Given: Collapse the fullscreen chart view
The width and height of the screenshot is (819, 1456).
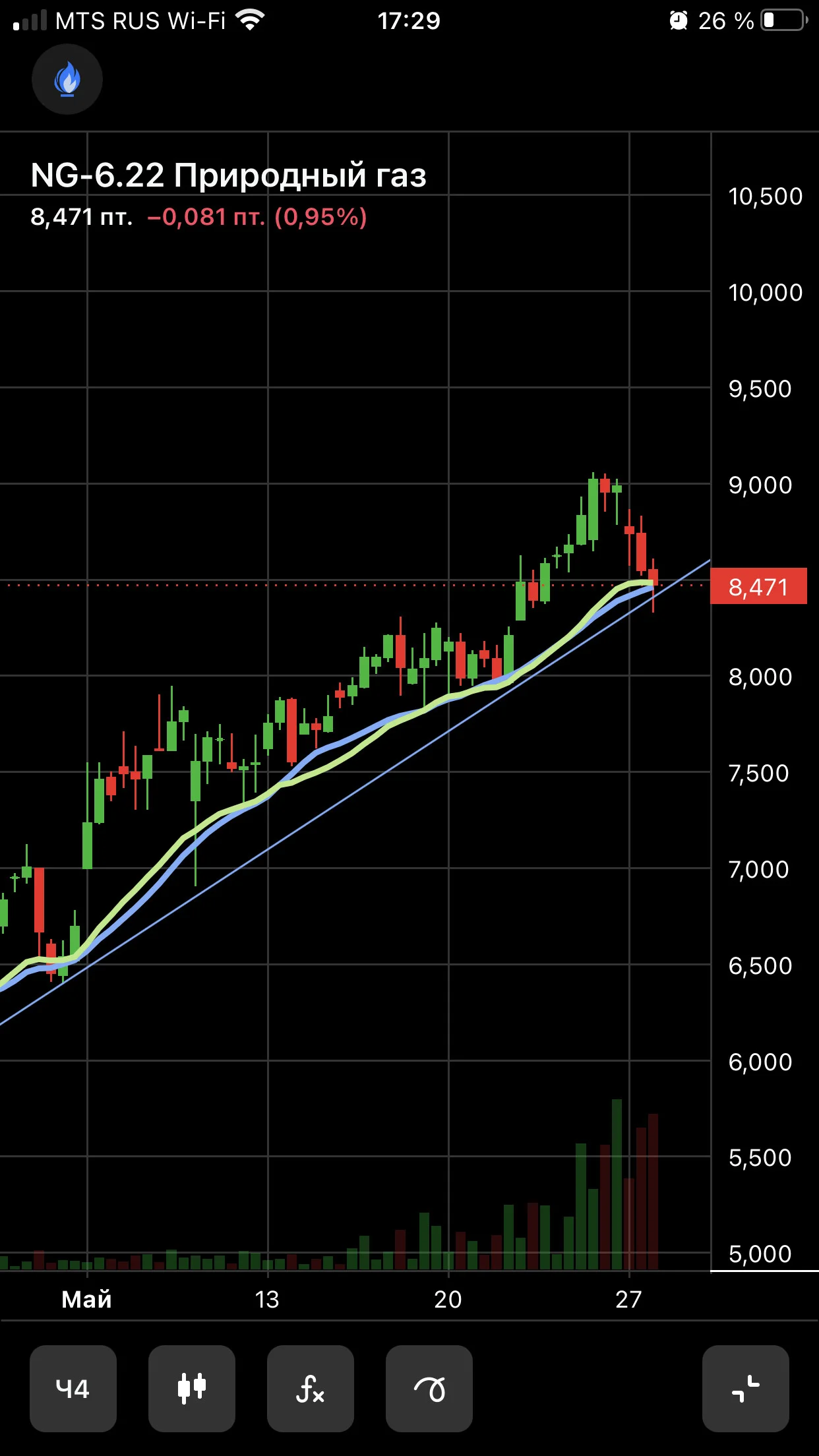Looking at the screenshot, I should tap(746, 1388).
